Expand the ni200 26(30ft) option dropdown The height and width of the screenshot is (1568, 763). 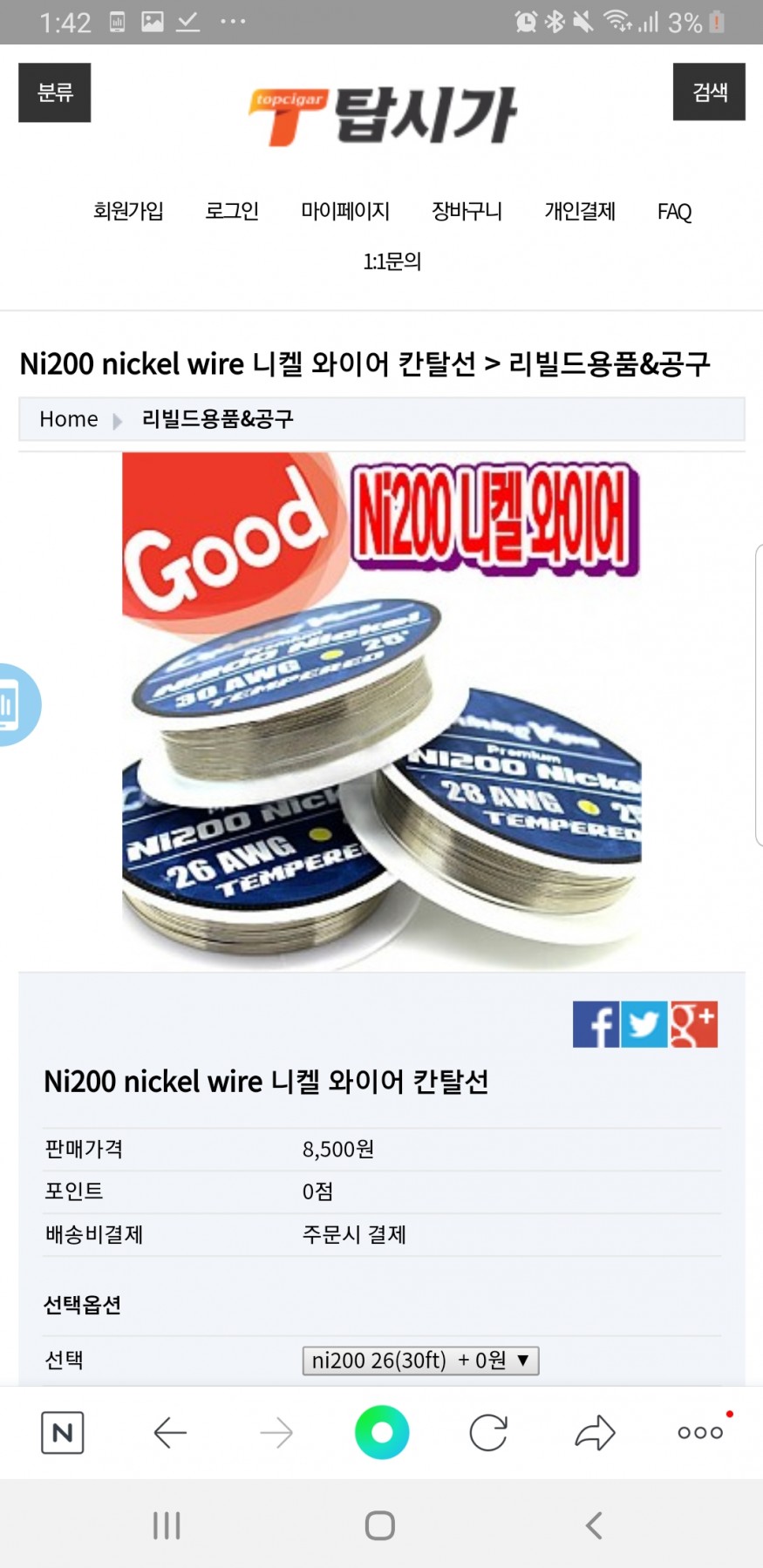(420, 1360)
